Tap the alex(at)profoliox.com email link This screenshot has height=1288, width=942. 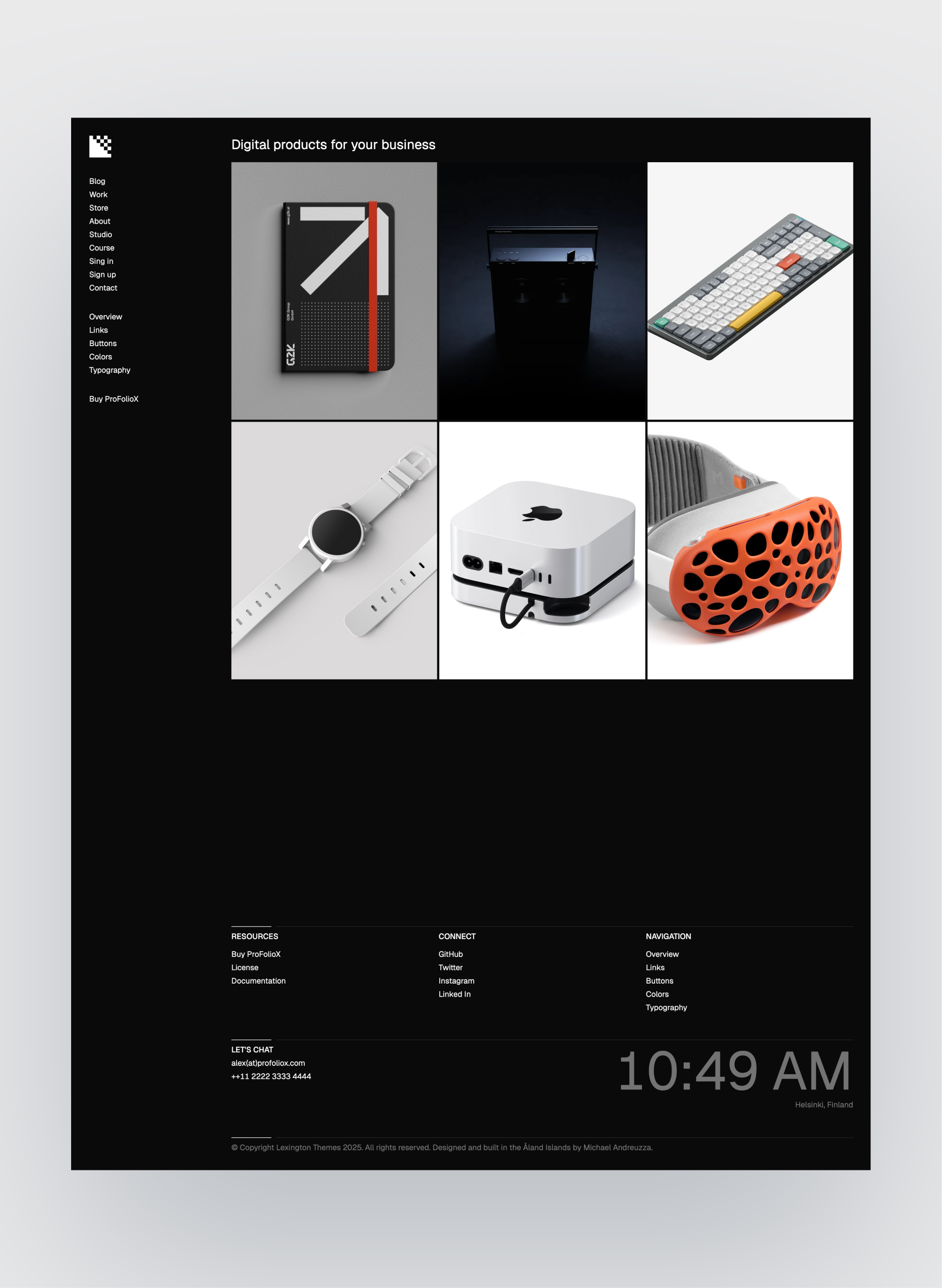268,1063
